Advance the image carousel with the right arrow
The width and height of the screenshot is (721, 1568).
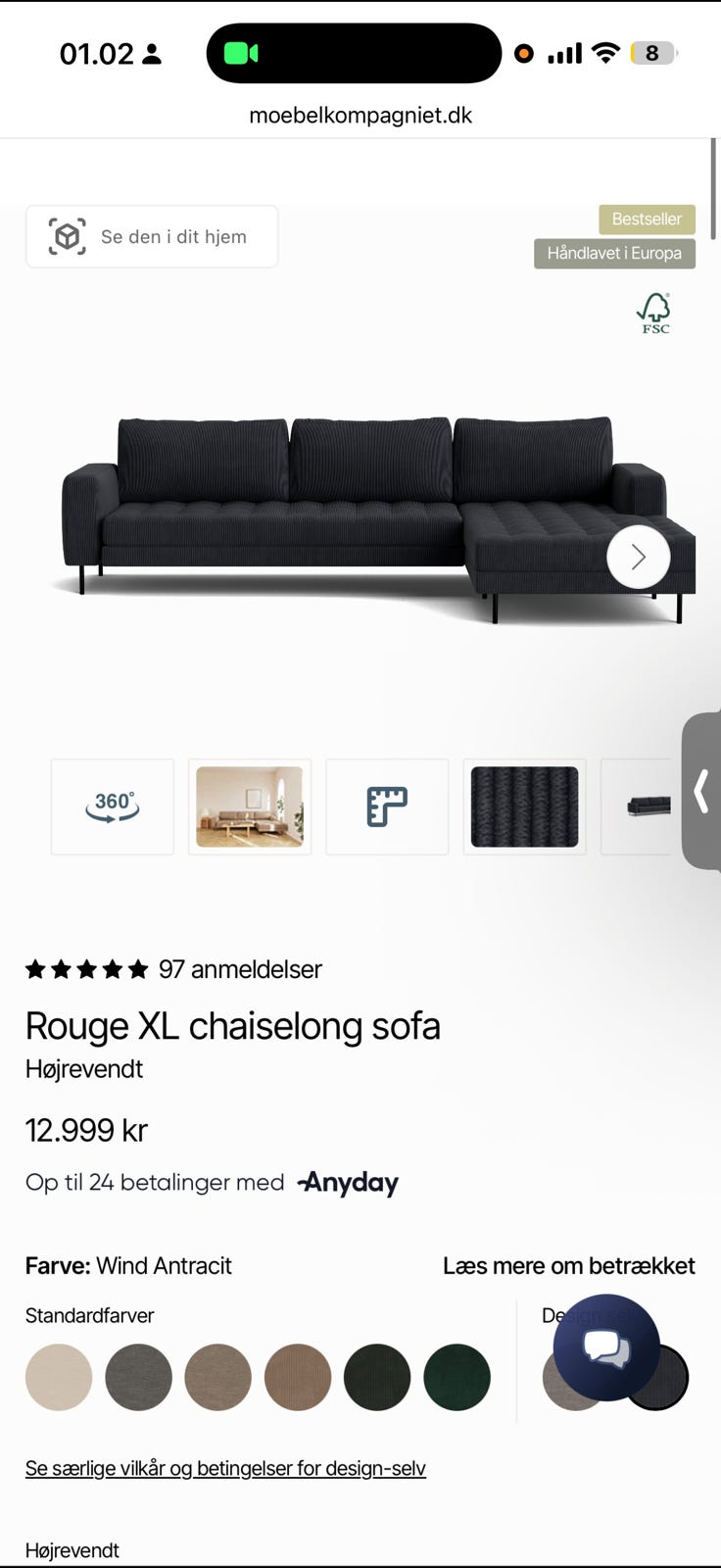pos(638,556)
